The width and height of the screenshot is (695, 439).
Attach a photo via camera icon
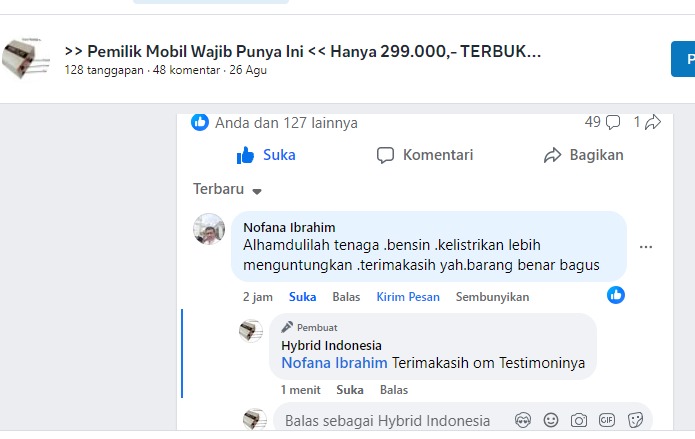point(579,420)
